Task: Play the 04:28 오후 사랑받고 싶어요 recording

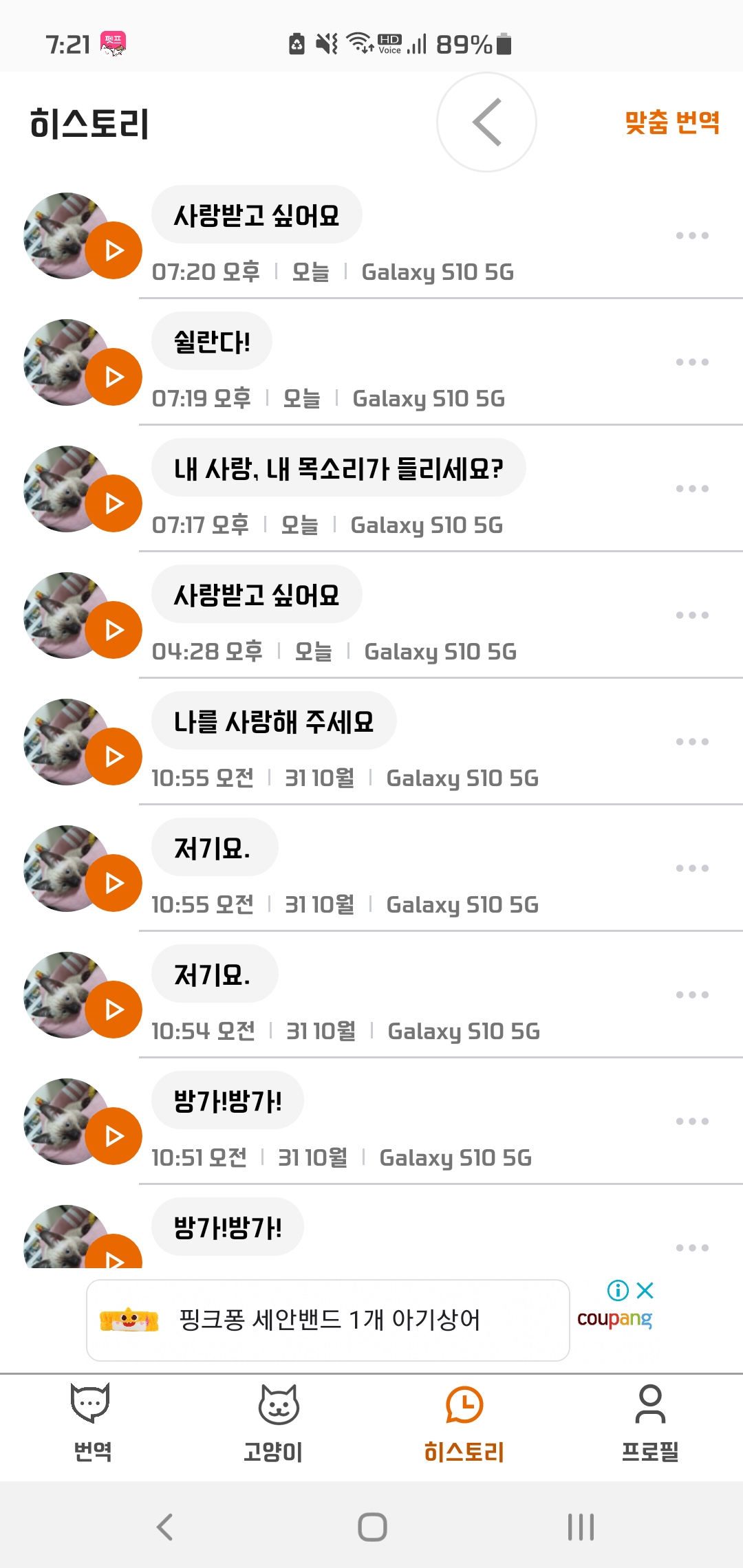Action: (x=114, y=630)
